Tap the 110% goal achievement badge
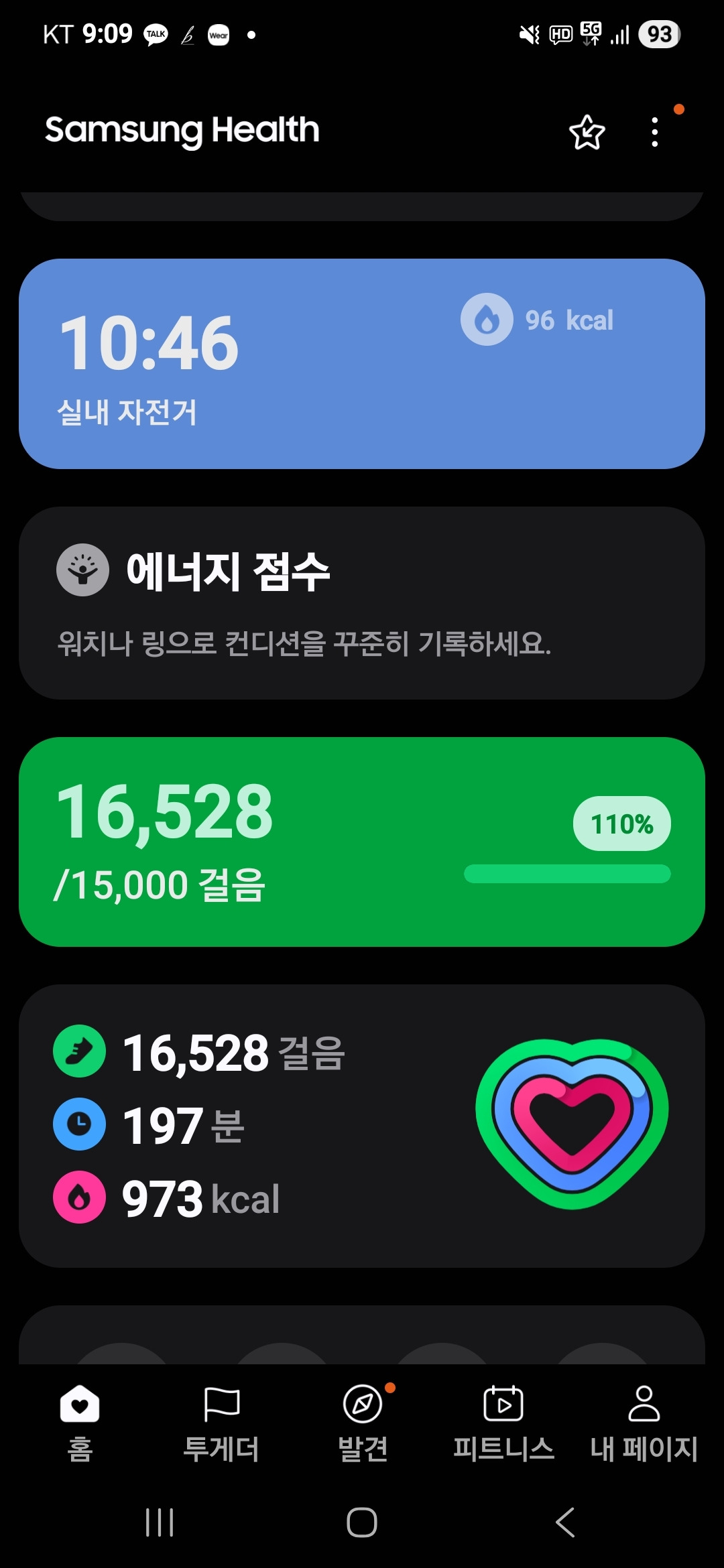 (x=621, y=826)
